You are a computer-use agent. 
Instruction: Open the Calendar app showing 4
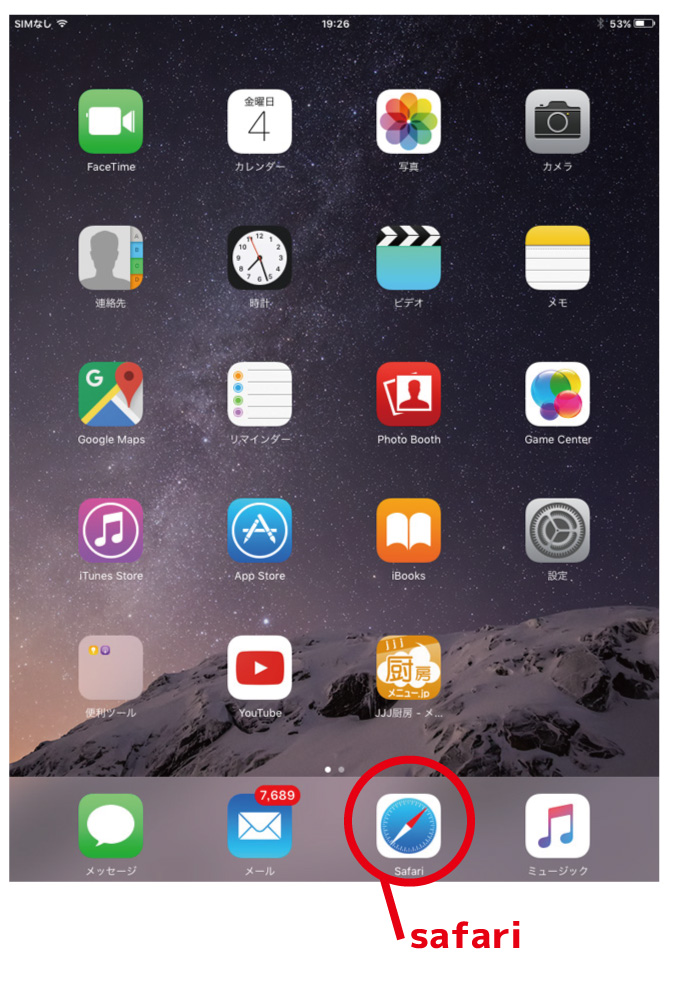[x=259, y=122]
